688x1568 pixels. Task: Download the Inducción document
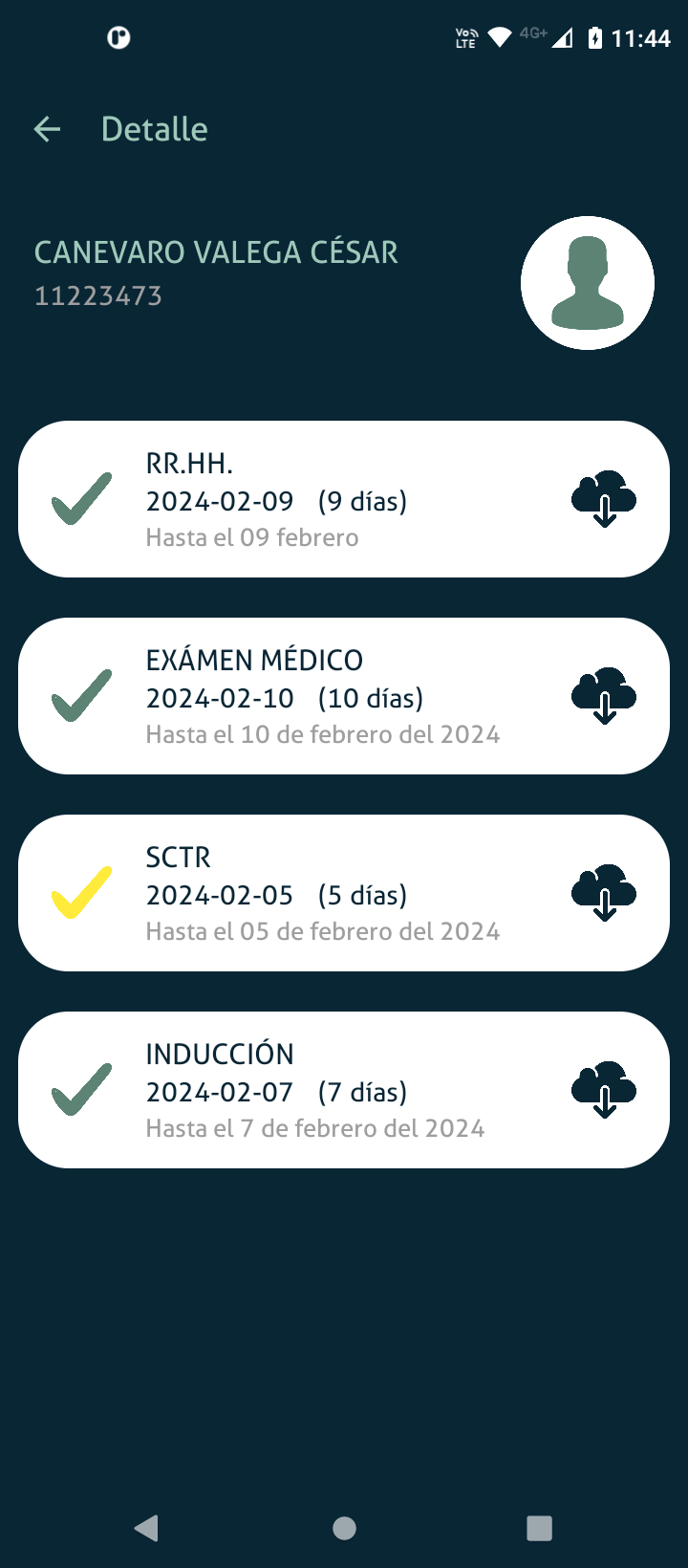(604, 1090)
